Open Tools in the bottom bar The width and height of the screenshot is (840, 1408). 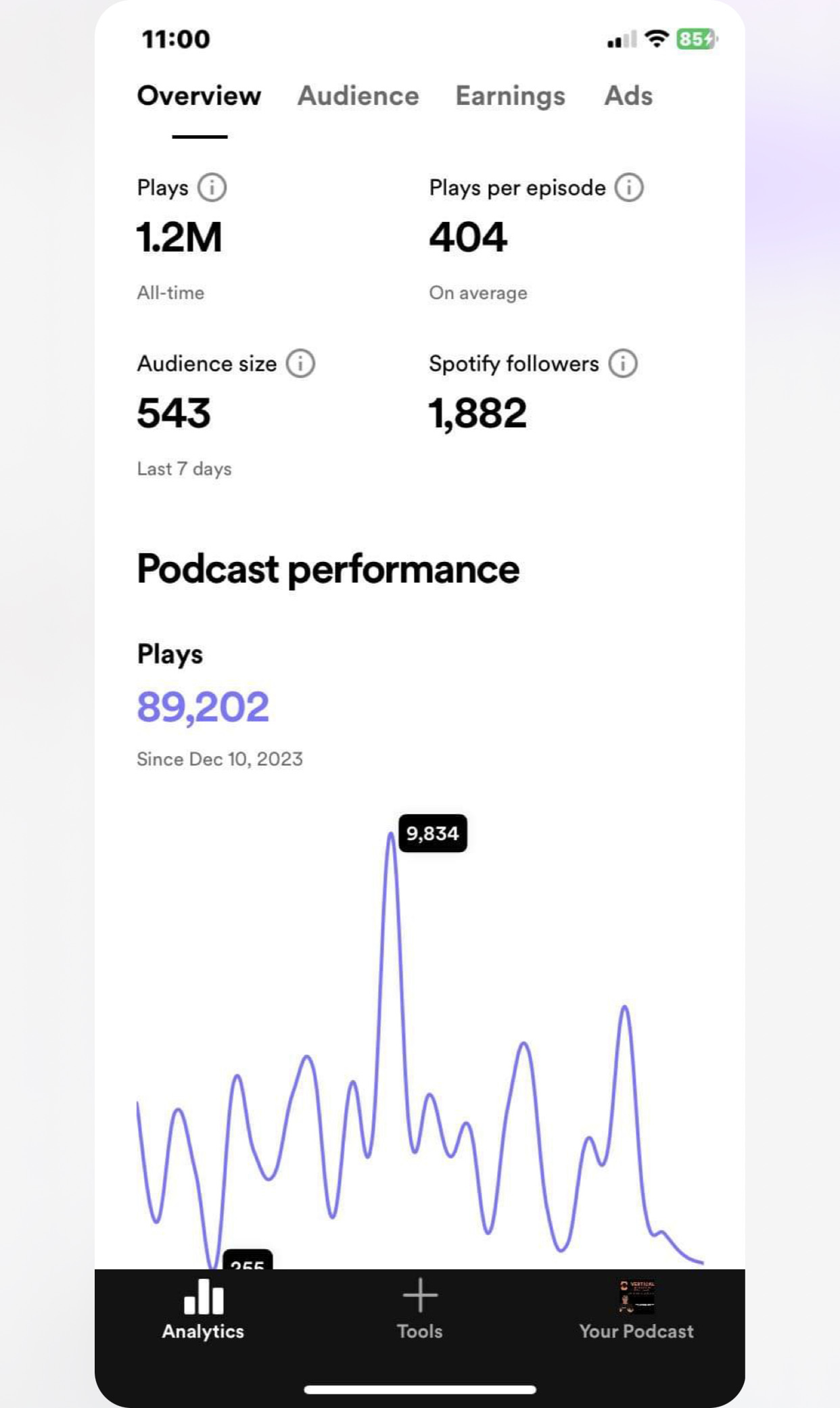pyautogui.click(x=420, y=1310)
